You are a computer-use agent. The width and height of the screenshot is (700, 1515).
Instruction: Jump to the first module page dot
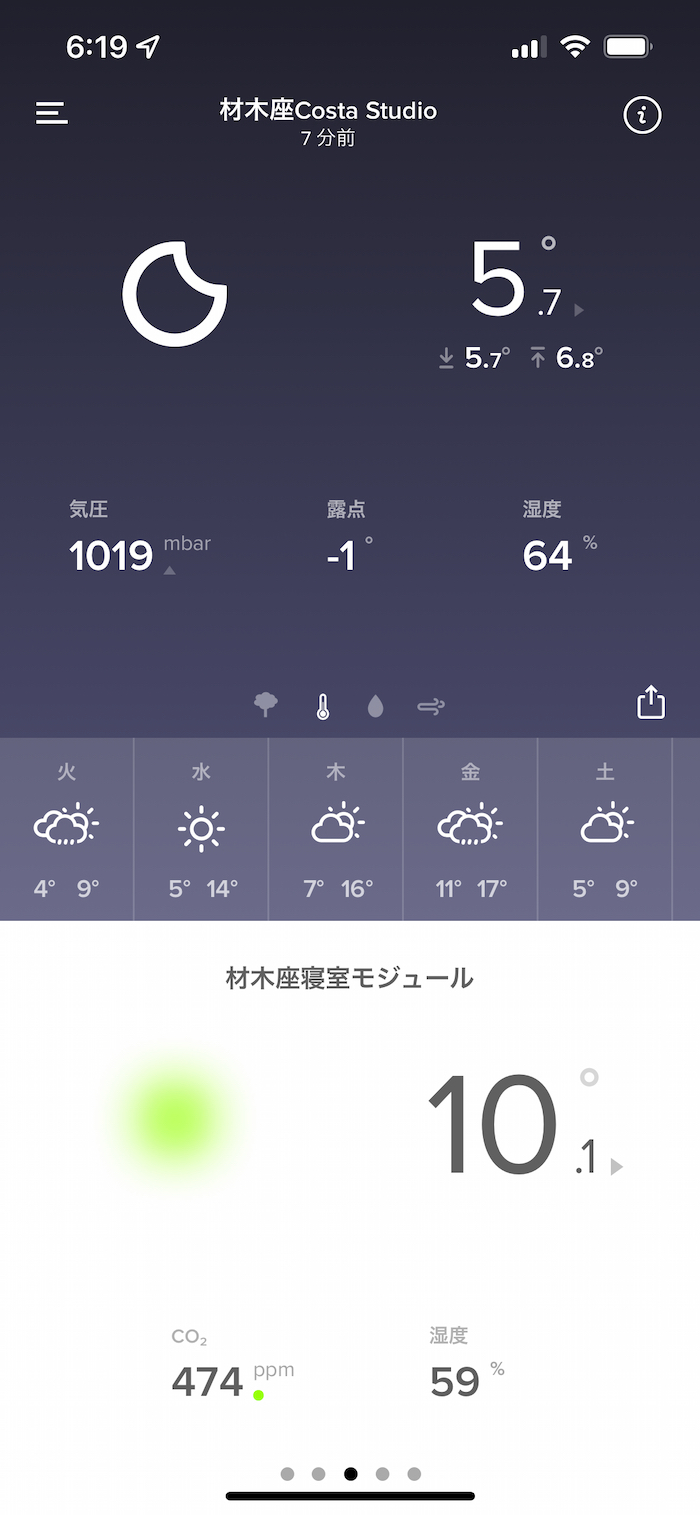tap(287, 1473)
